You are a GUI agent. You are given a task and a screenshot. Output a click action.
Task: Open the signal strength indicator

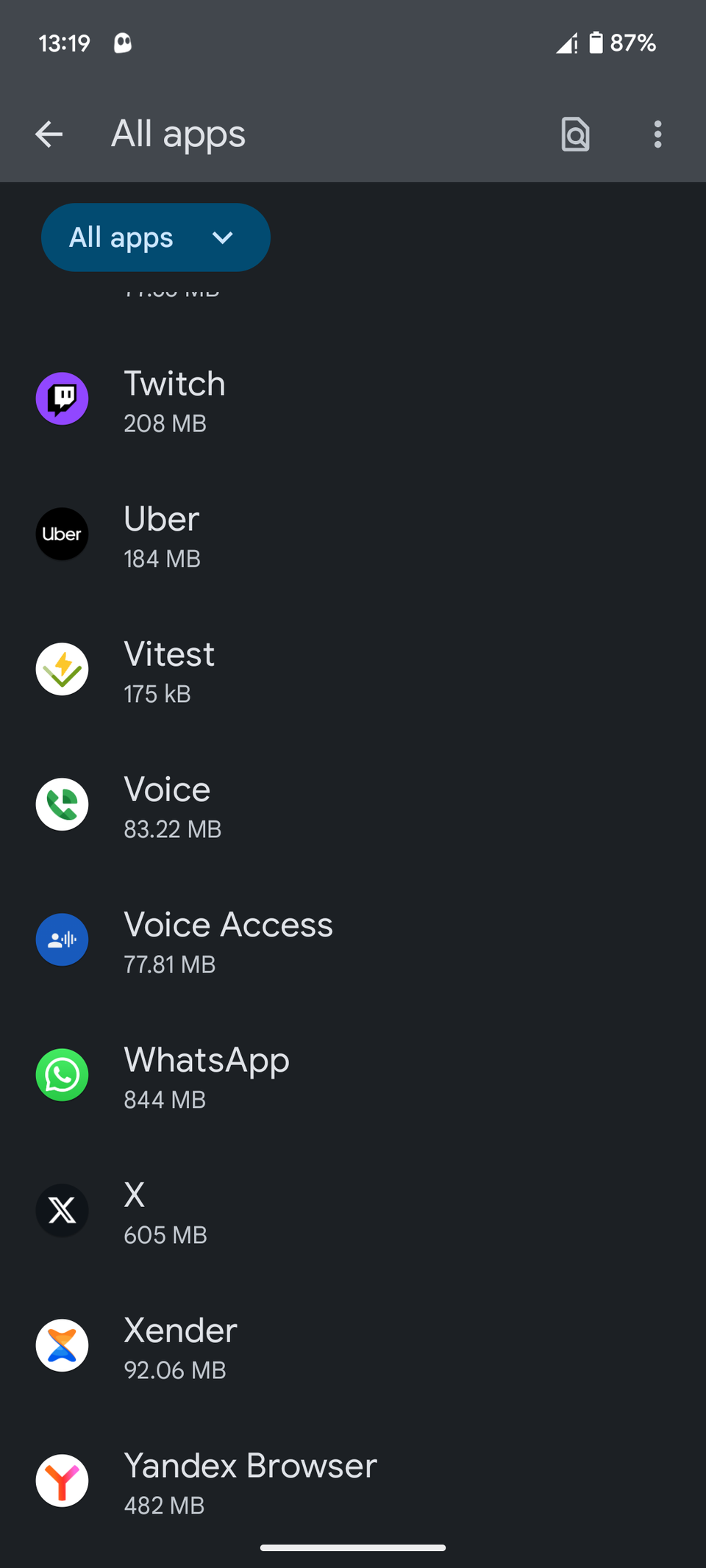click(x=566, y=43)
